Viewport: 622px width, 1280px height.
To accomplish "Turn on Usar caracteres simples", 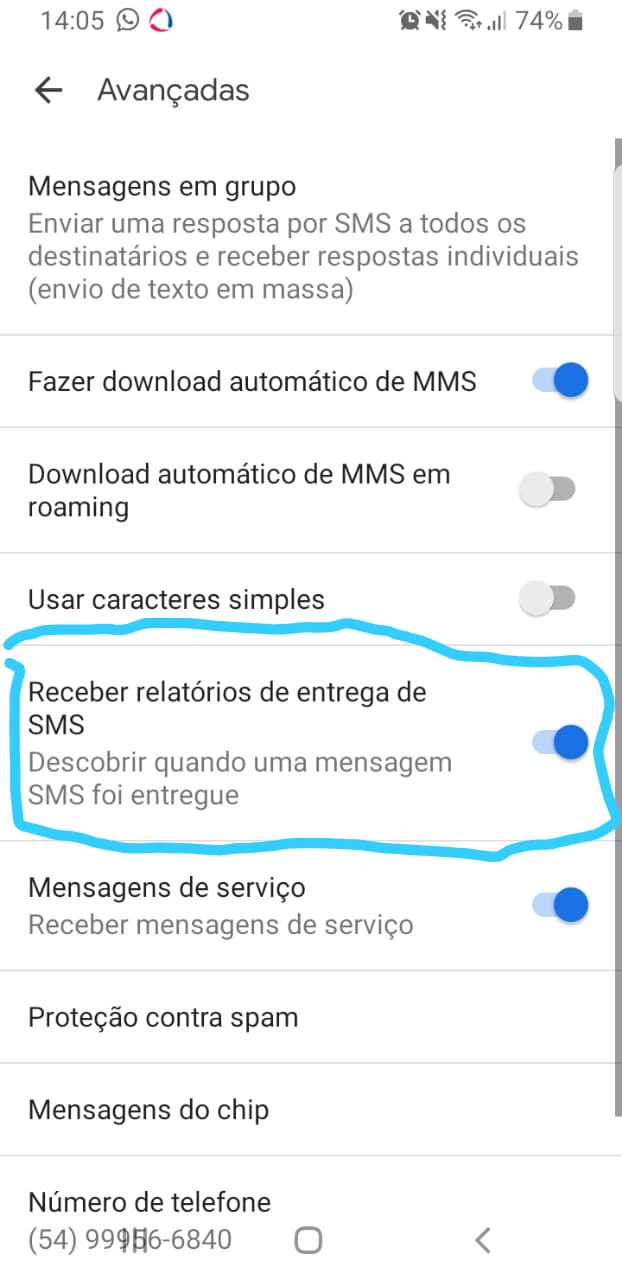I will (x=549, y=599).
